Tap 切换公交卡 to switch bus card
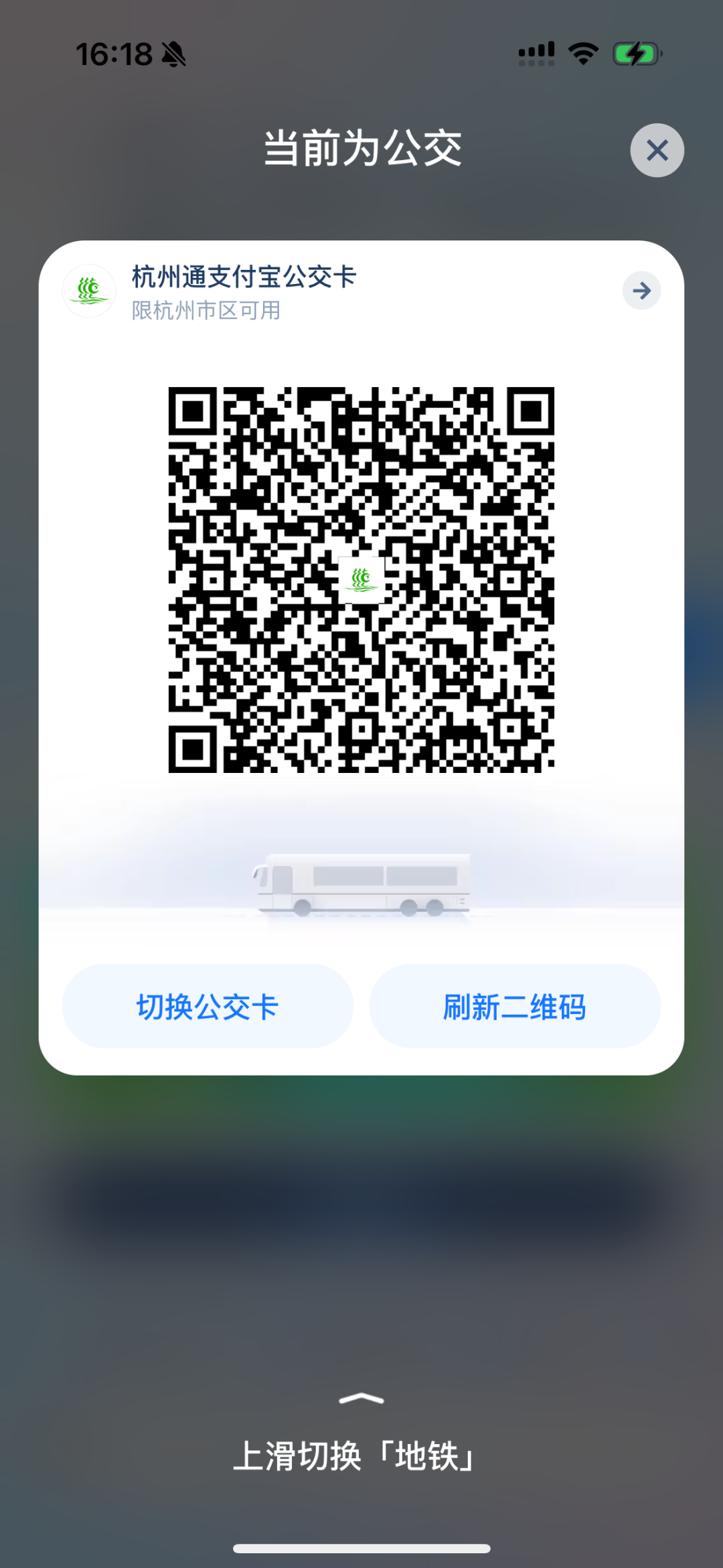 208,1007
